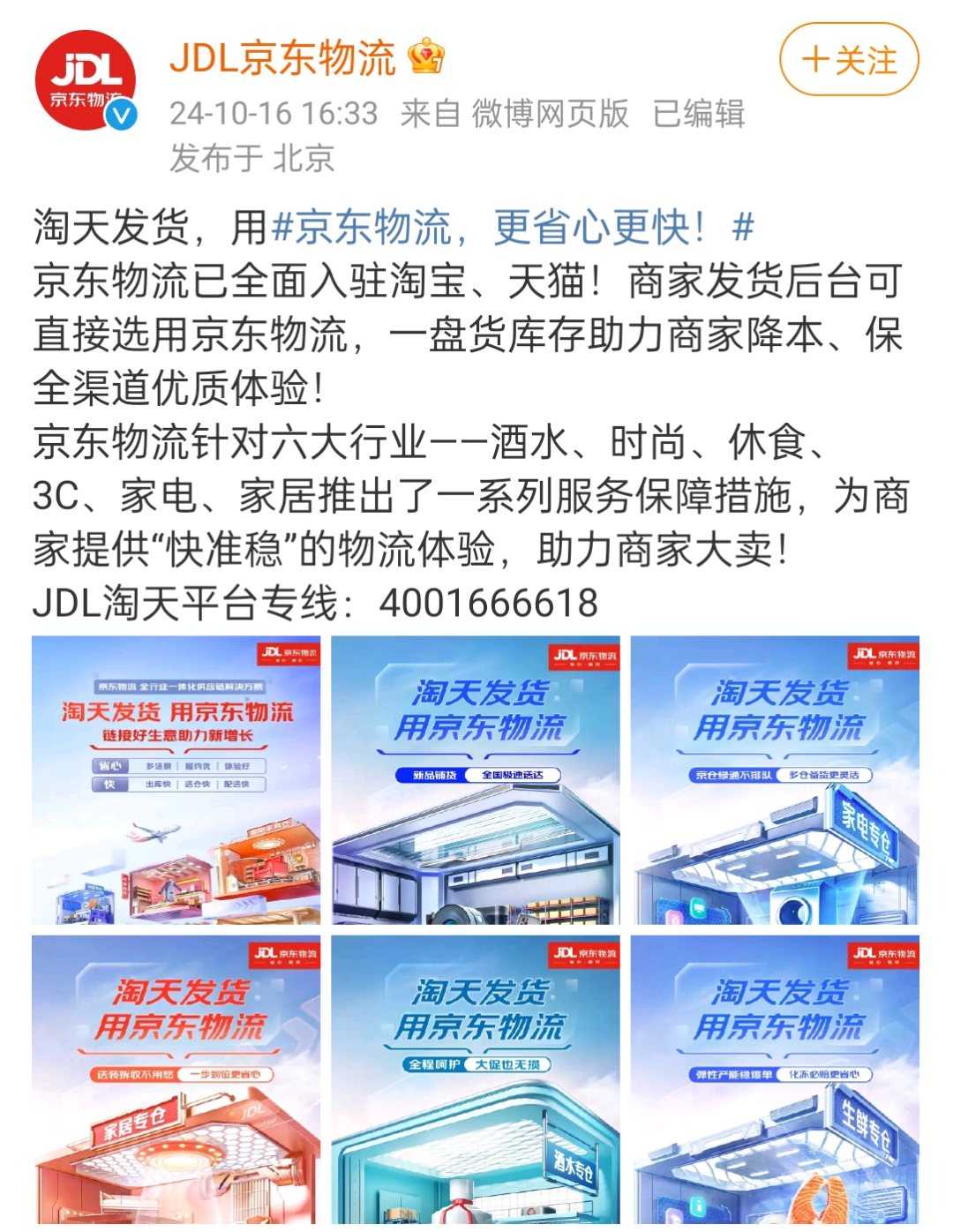Open the JDL京东物流 account name
The width and height of the screenshot is (953, 1232).
coord(282,58)
